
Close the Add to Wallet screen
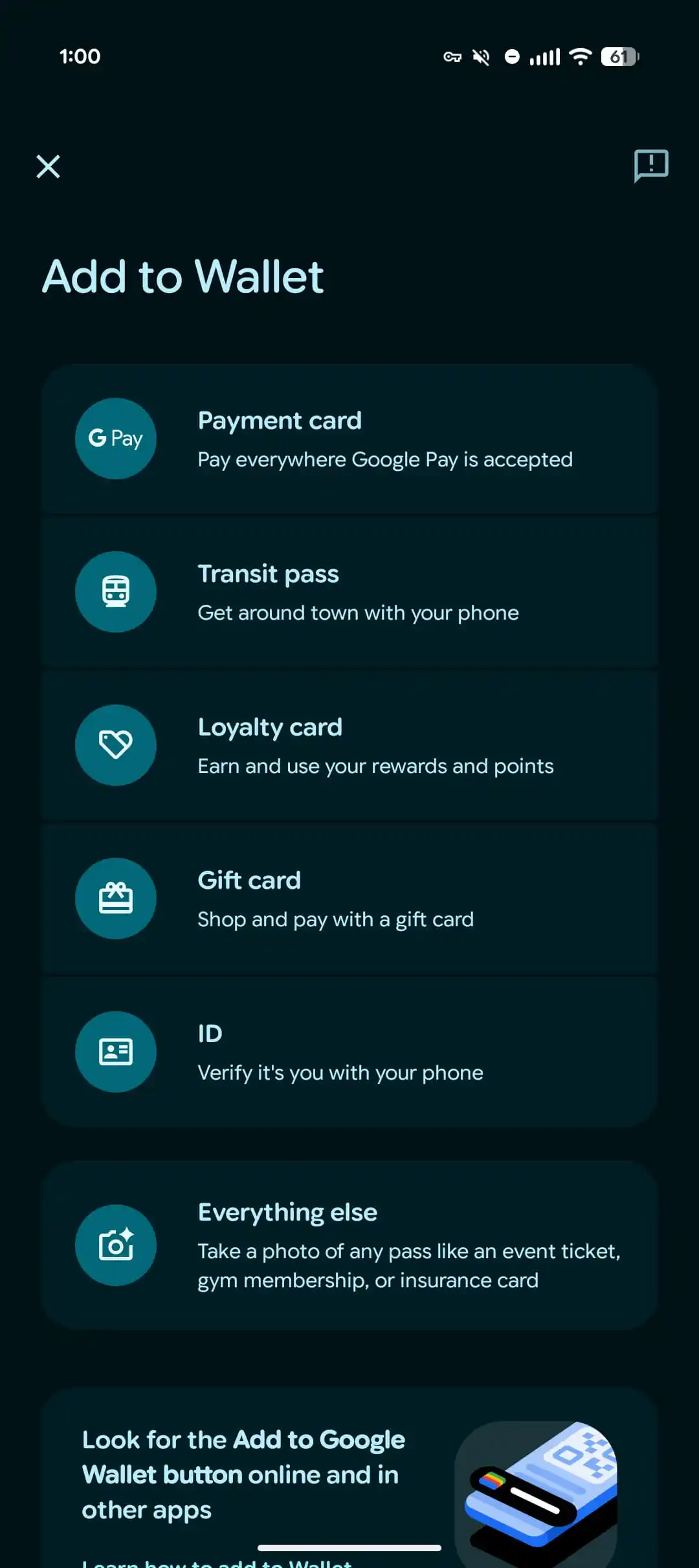[48, 166]
